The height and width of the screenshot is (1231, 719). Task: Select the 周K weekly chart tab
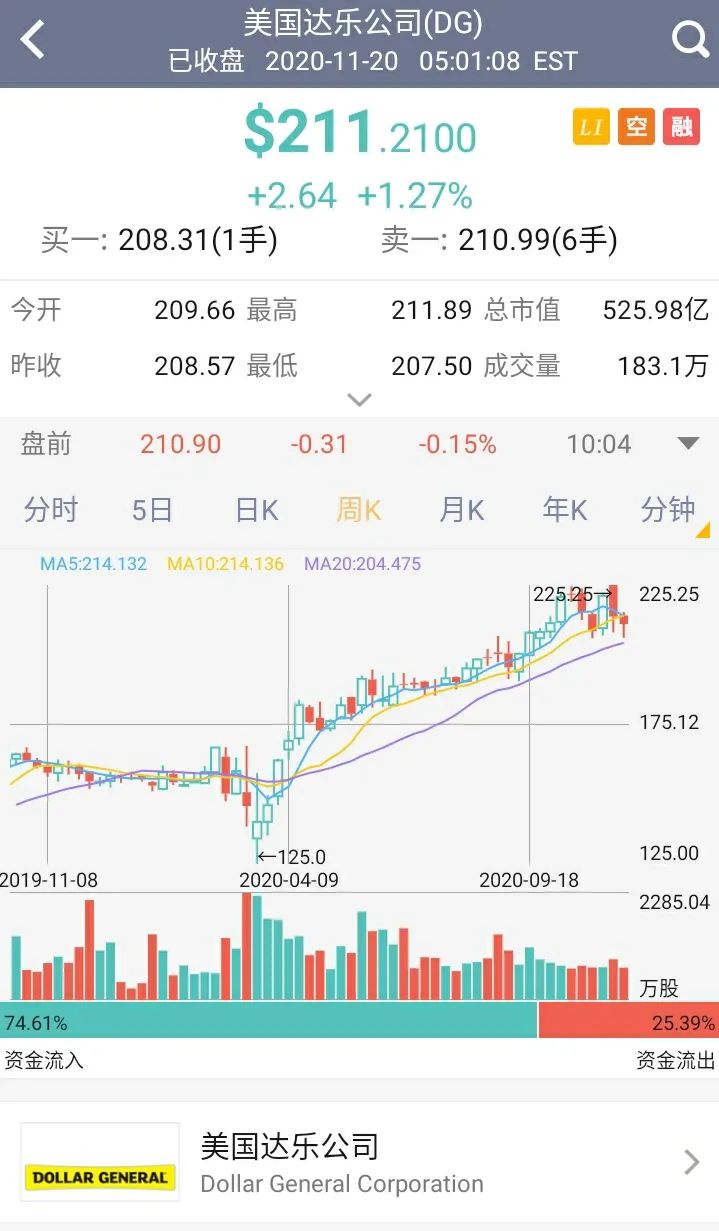[358, 510]
